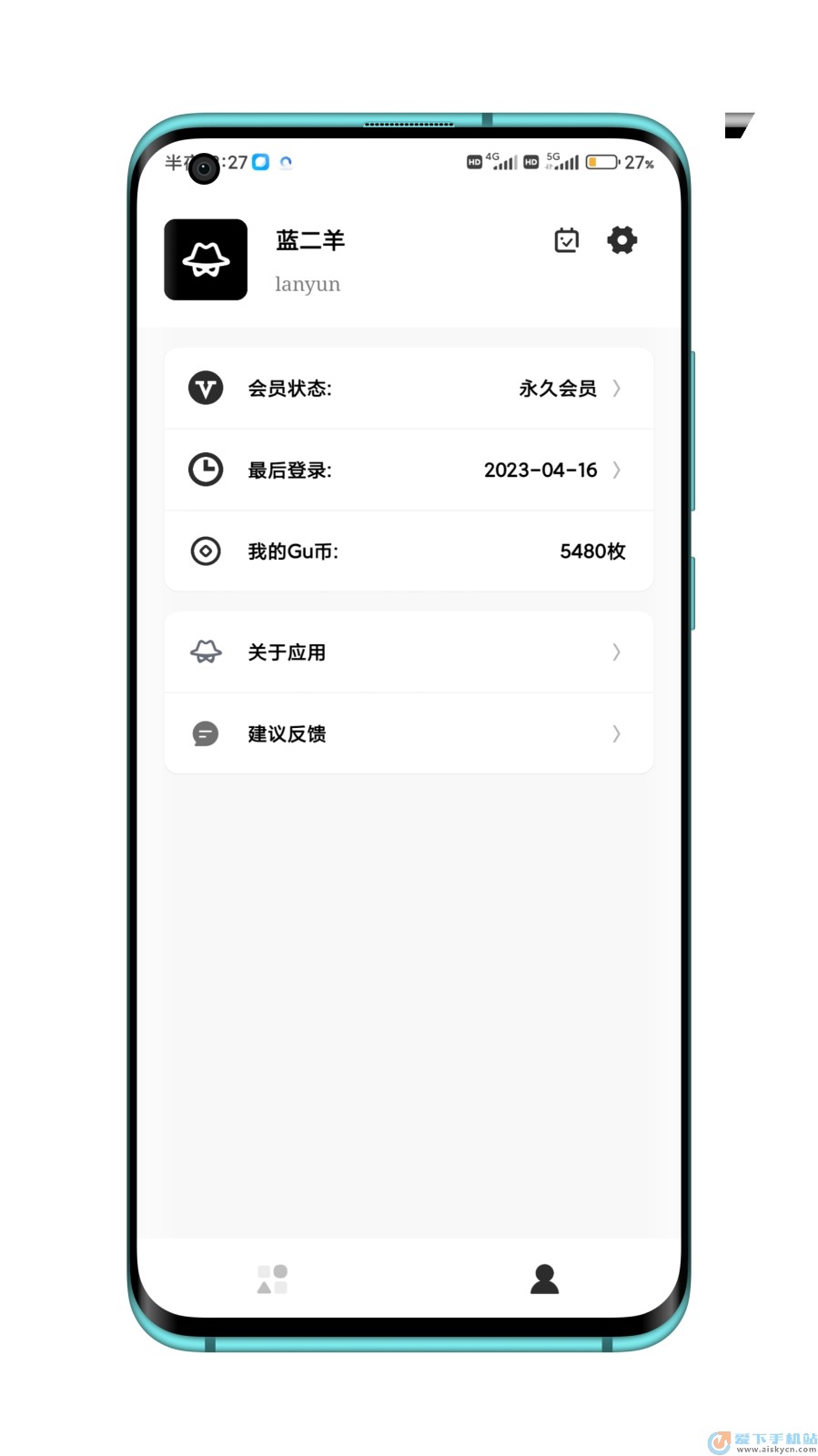Viewport: 818px width, 1456px height.
Task: Open the settings gear icon
Action: tap(621, 240)
